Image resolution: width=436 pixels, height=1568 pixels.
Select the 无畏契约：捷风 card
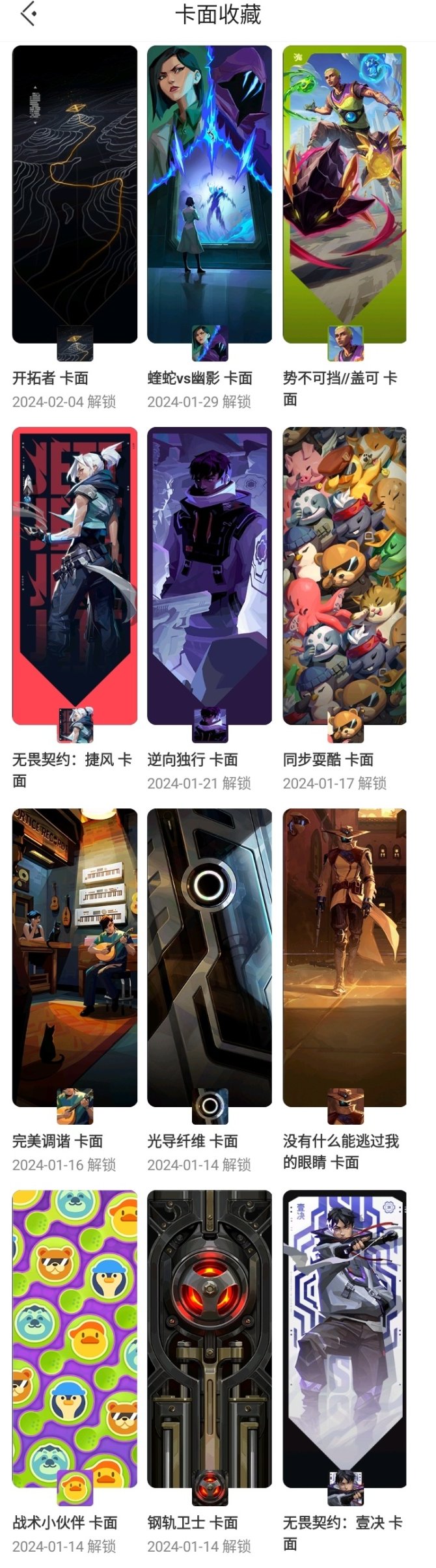[75, 575]
